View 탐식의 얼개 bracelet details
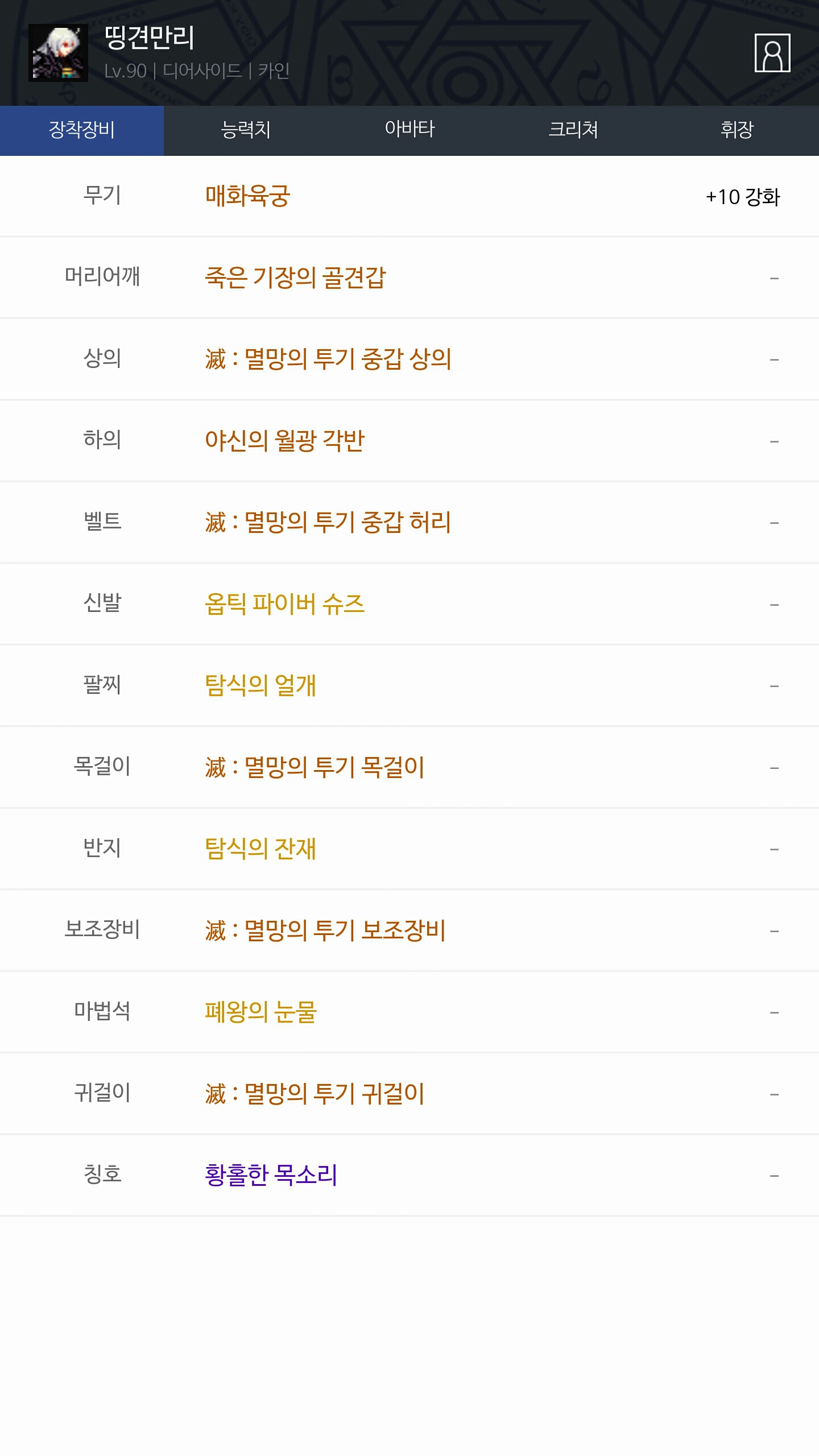The height and width of the screenshot is (1456, 819). pyautogui.click(x=260, y=685)
